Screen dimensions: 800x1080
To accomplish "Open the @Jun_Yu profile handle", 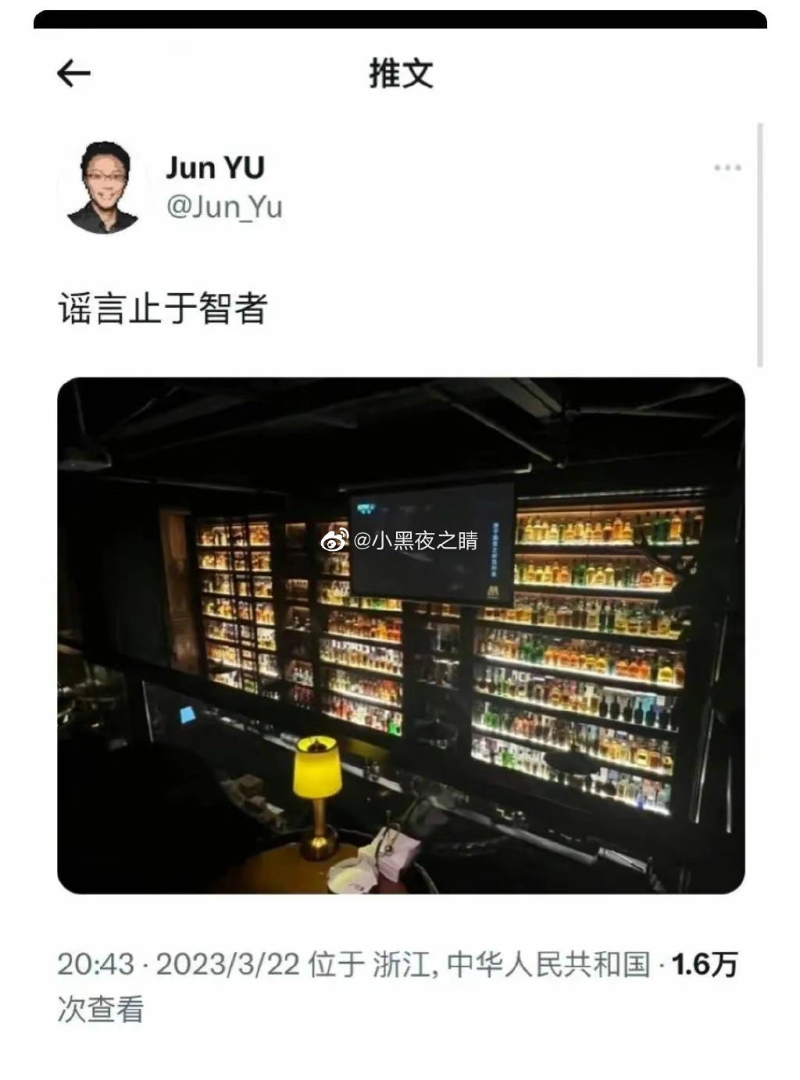I will (224, 207).
